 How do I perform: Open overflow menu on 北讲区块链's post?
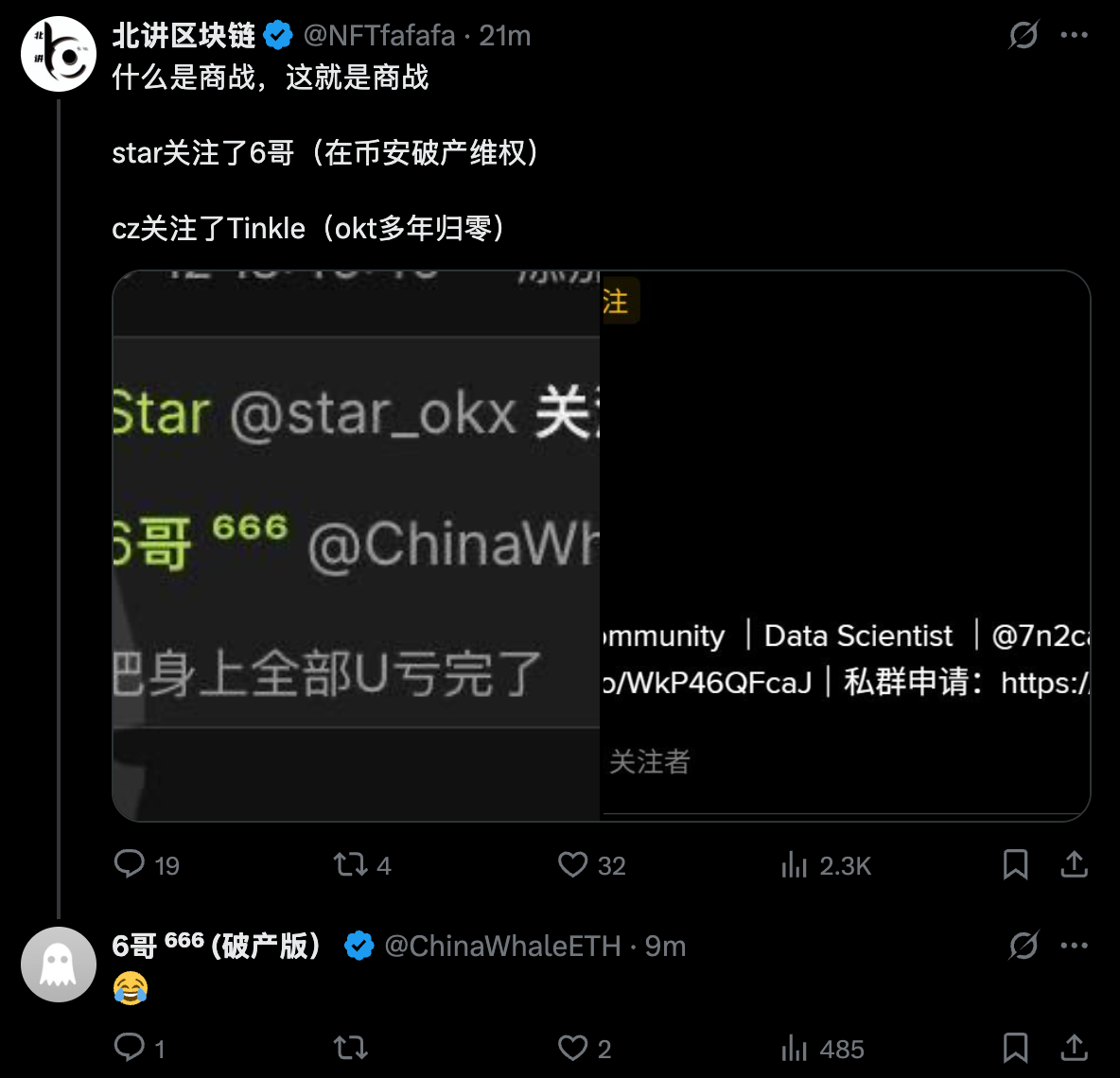pyautogui.click(x=1075, y=36)
